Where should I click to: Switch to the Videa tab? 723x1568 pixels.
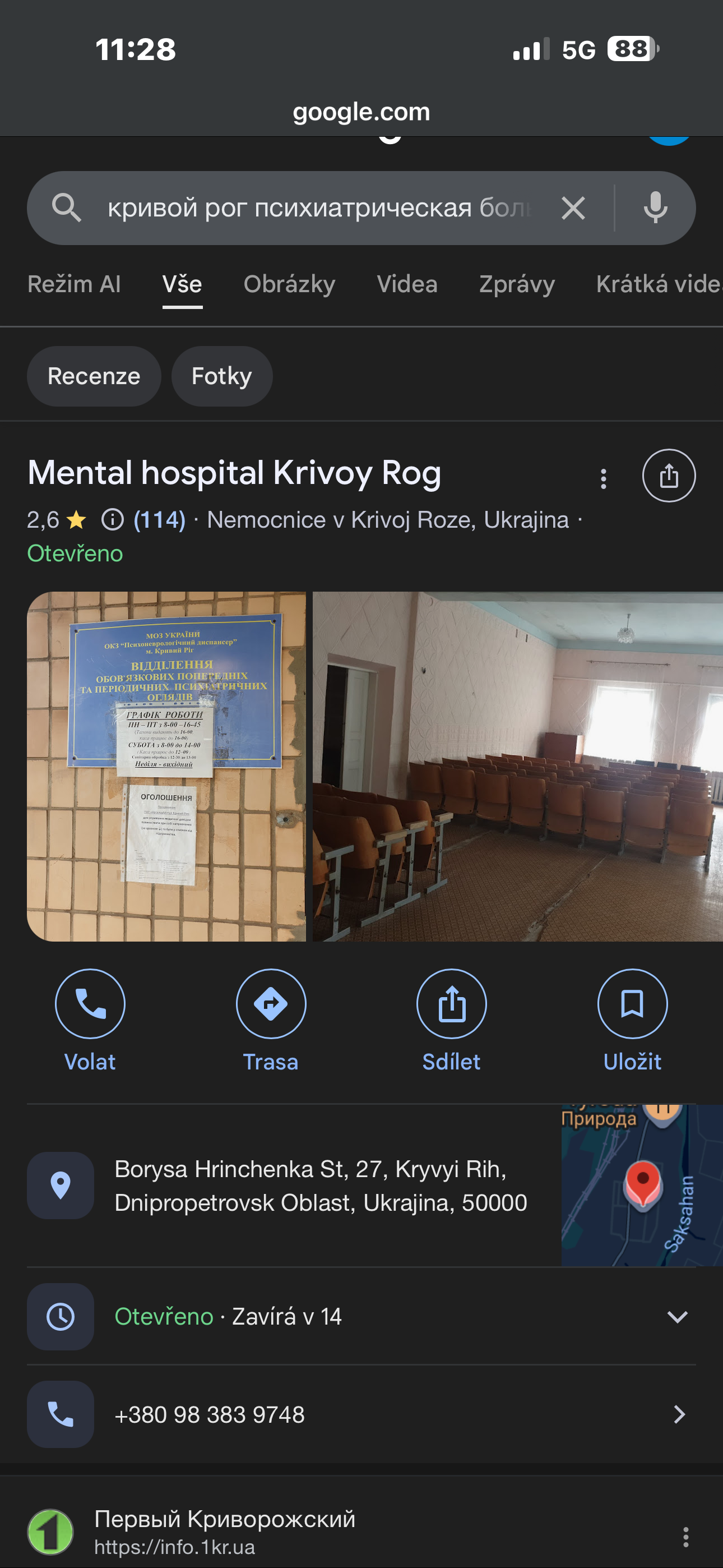406,284
